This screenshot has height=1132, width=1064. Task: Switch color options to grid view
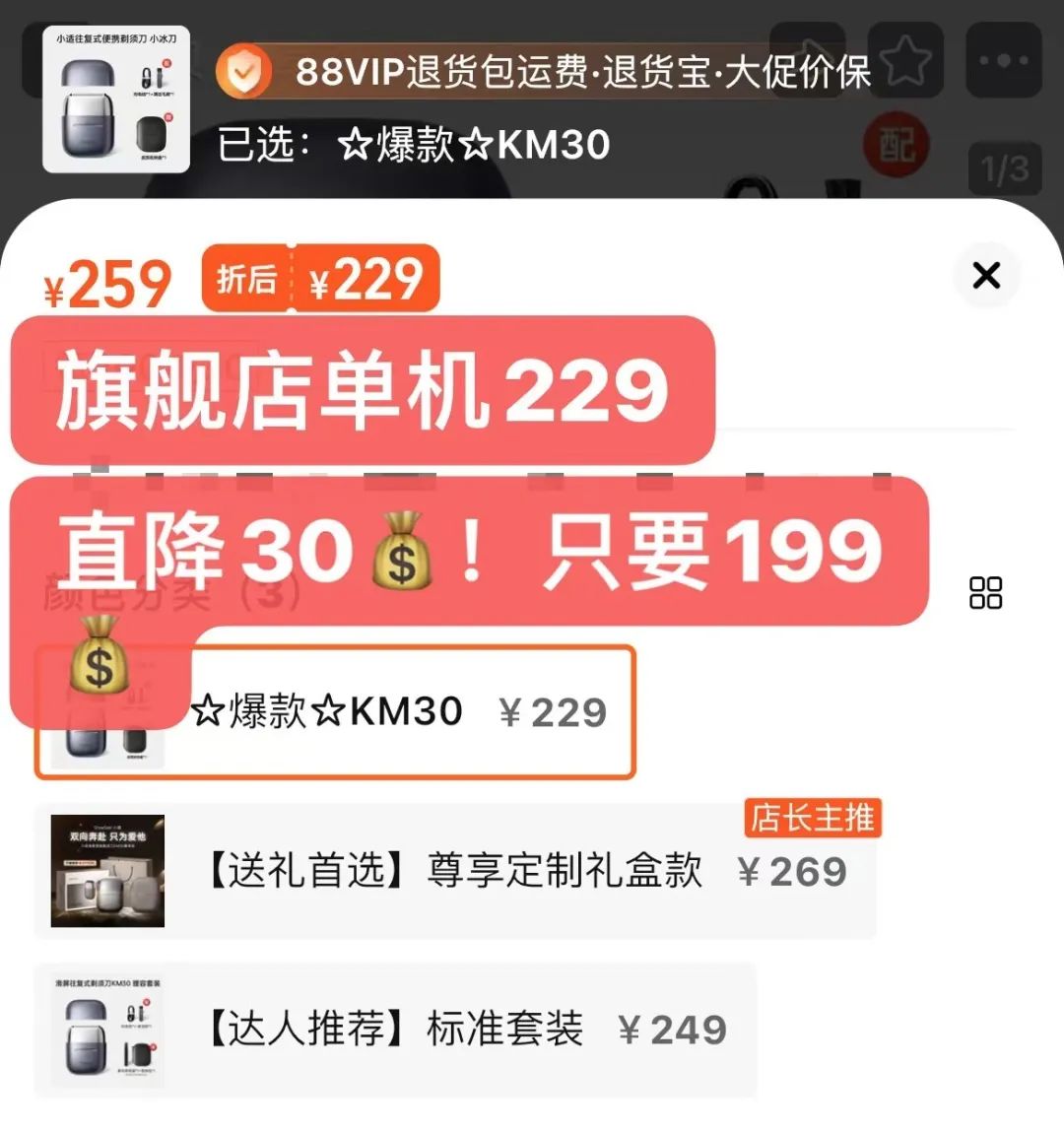[x=985, y=593]
